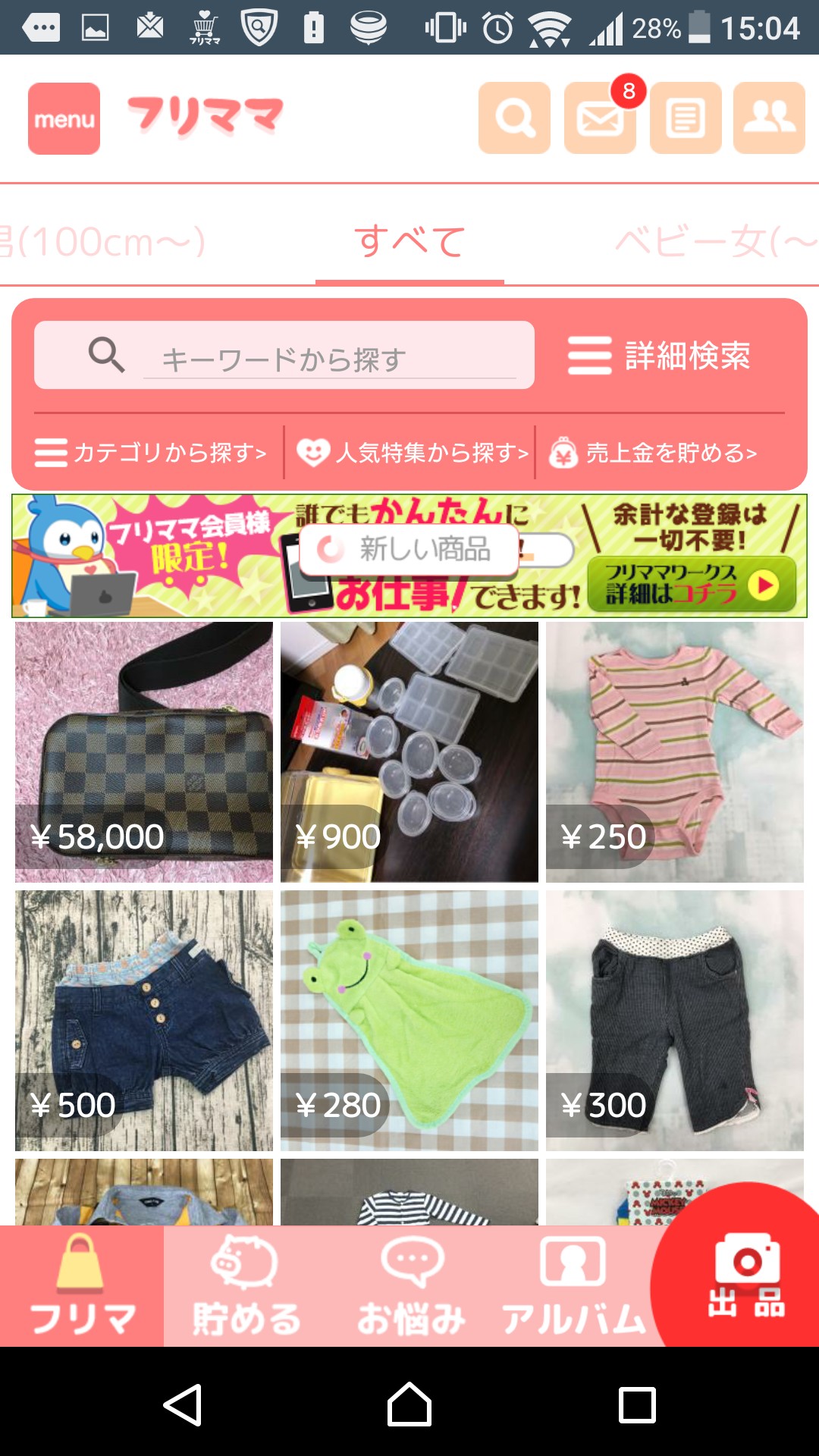Open the ¥58,000 checkered bag listing

(x=144, y=751)
